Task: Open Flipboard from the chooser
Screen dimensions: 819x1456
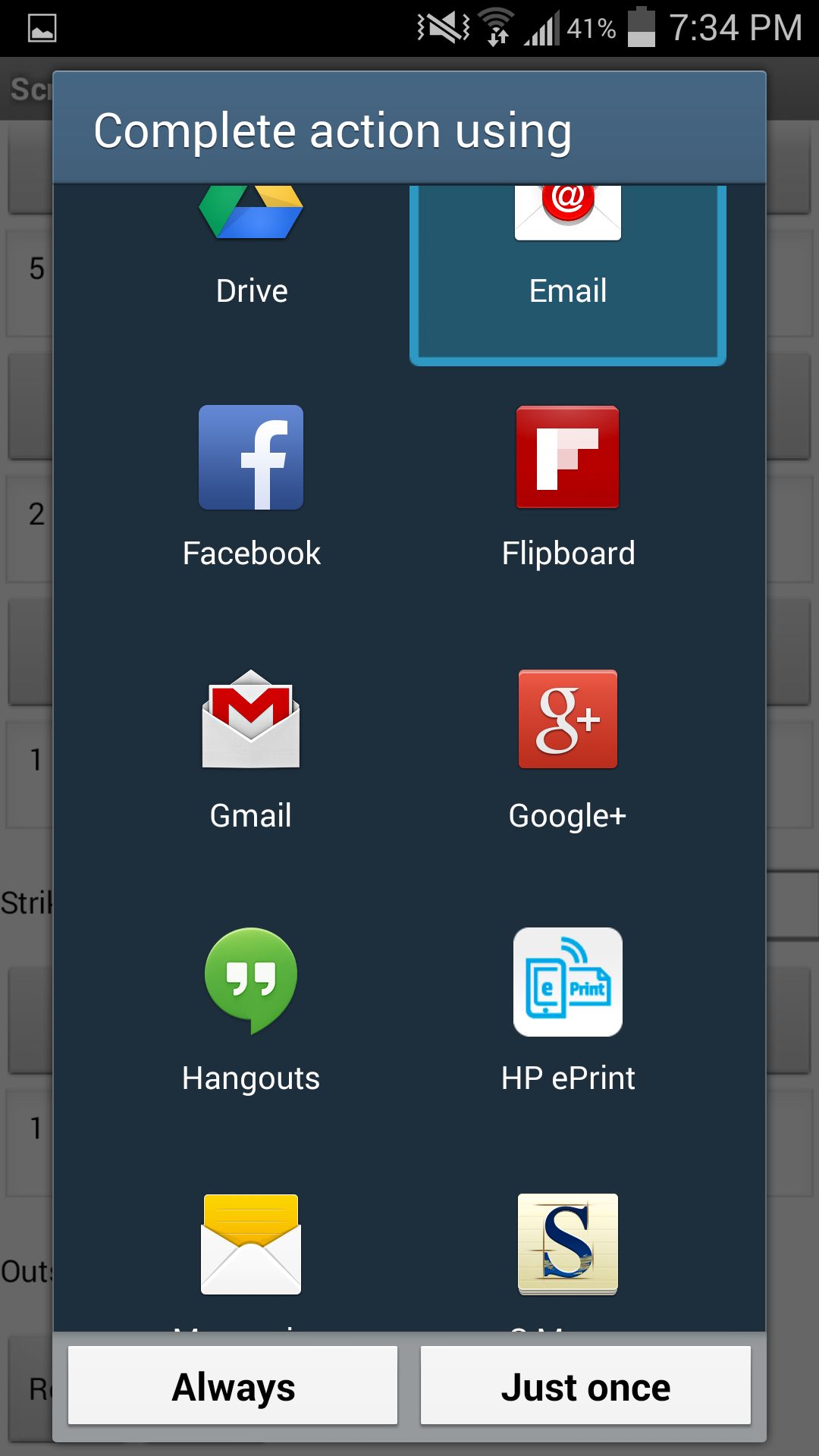Action: (567, 457)
